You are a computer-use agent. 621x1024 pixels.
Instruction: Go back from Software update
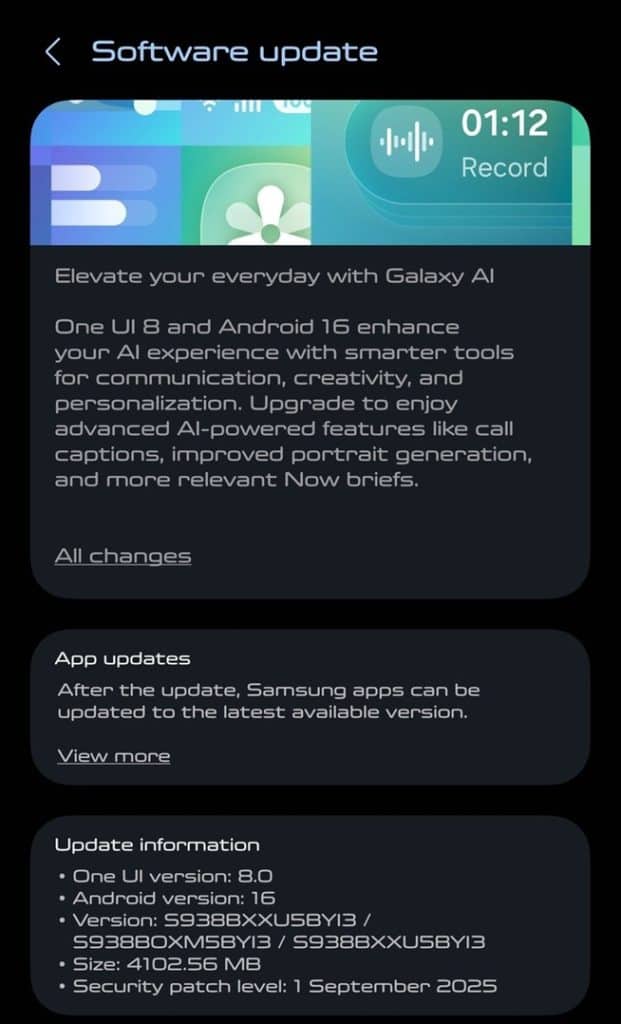[54, 53]
